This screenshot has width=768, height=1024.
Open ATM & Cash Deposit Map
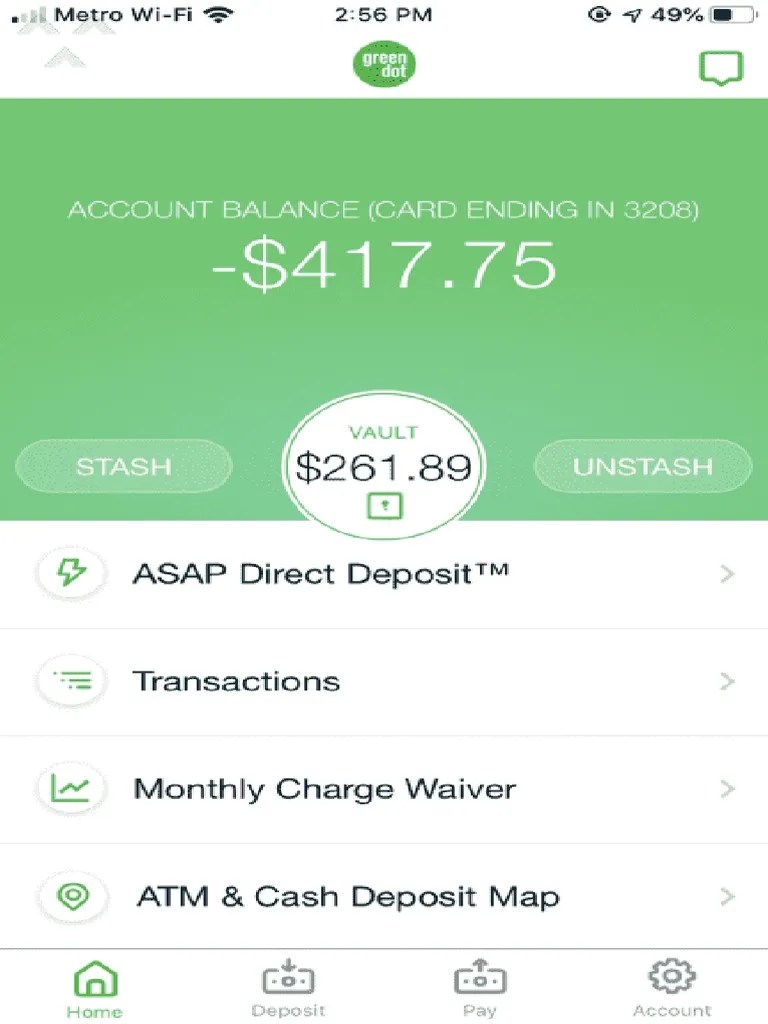pyautogui.click(x=384, y=896)
